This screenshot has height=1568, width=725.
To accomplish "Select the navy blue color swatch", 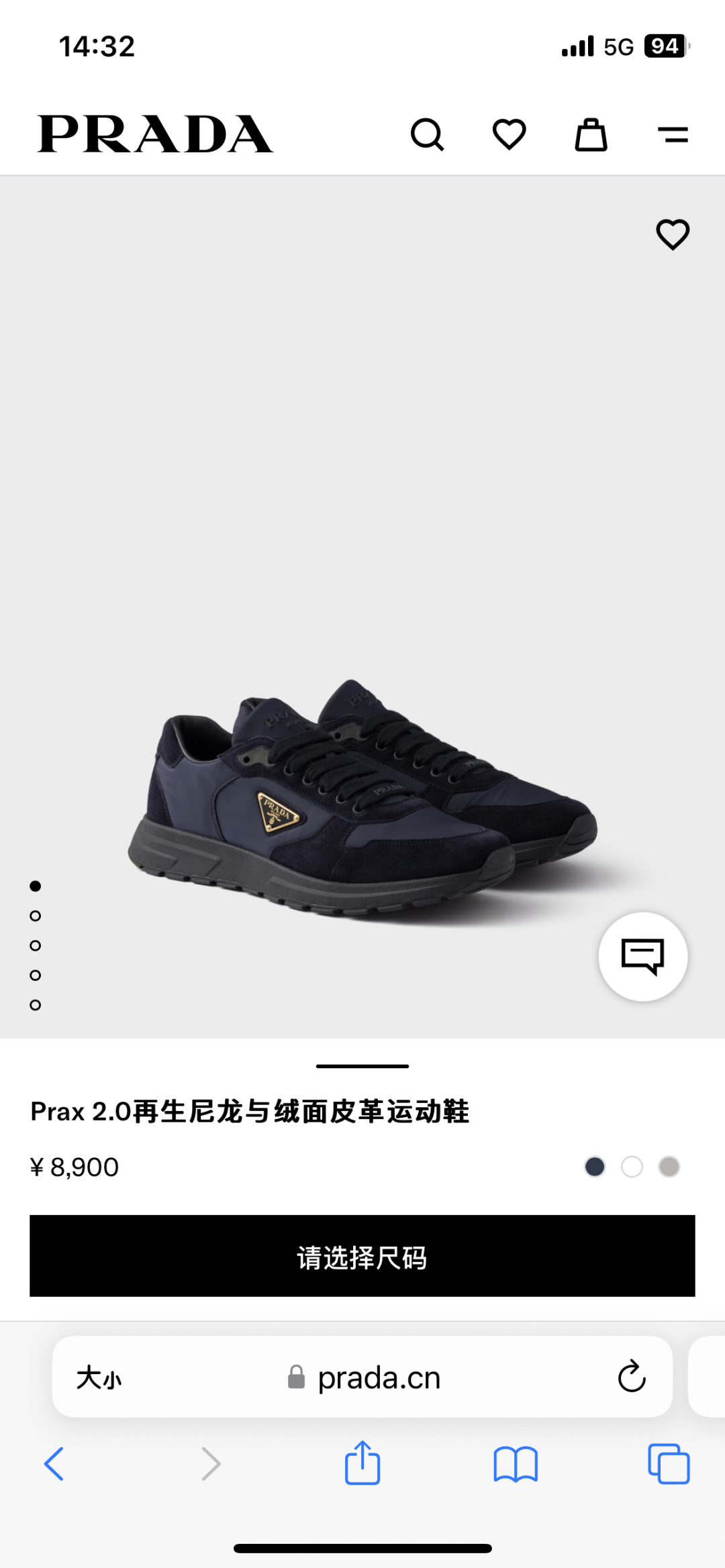I will pos(595,1165).
